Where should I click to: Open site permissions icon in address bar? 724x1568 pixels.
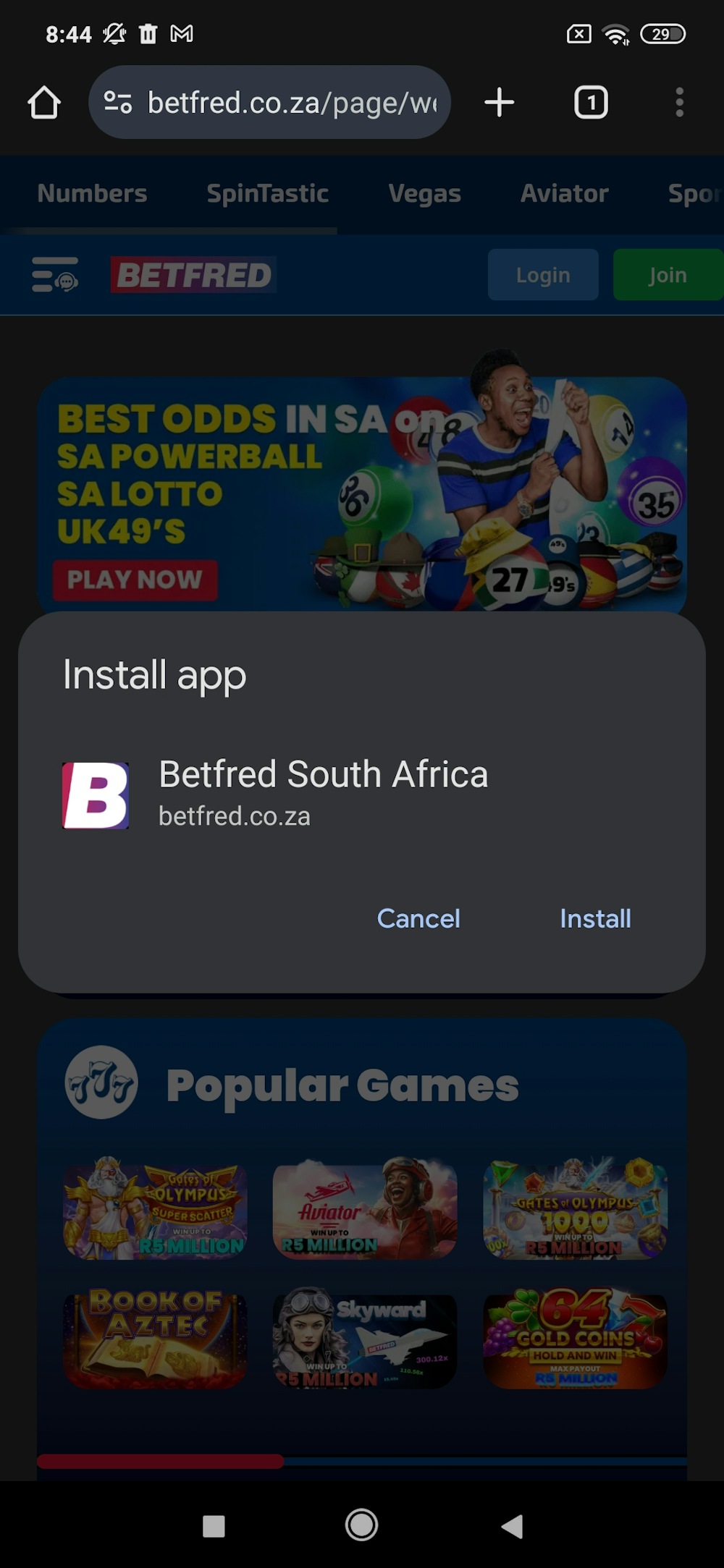118,102
